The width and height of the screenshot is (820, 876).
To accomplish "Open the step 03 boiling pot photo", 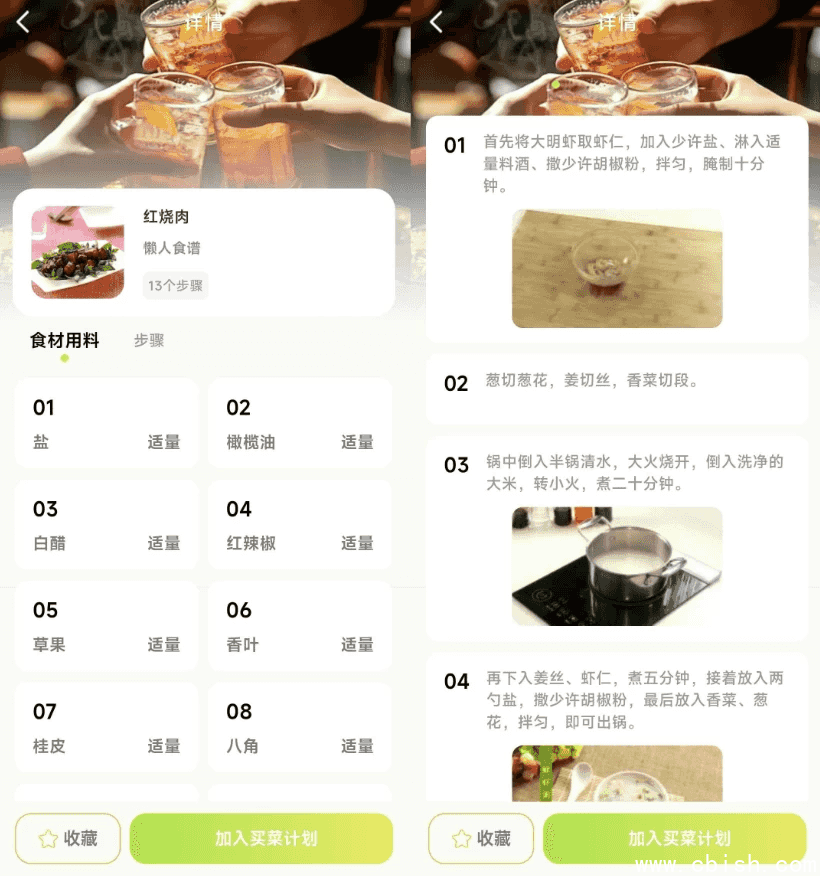I will point(617,565).
